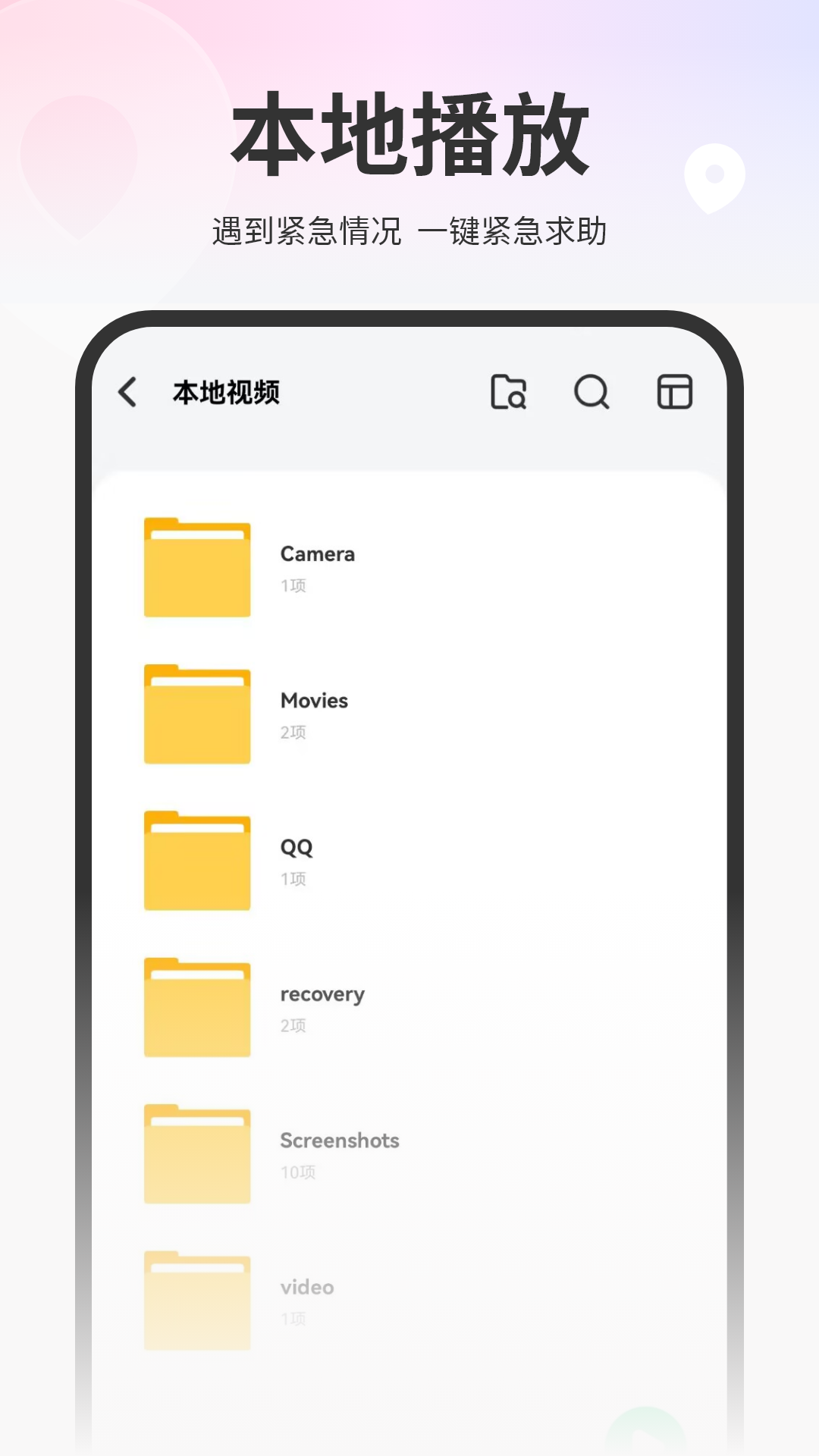This screenshot has width=819, height=1456.
Task: Open the recovery folder entry
Action: click(x=322, y=994)
